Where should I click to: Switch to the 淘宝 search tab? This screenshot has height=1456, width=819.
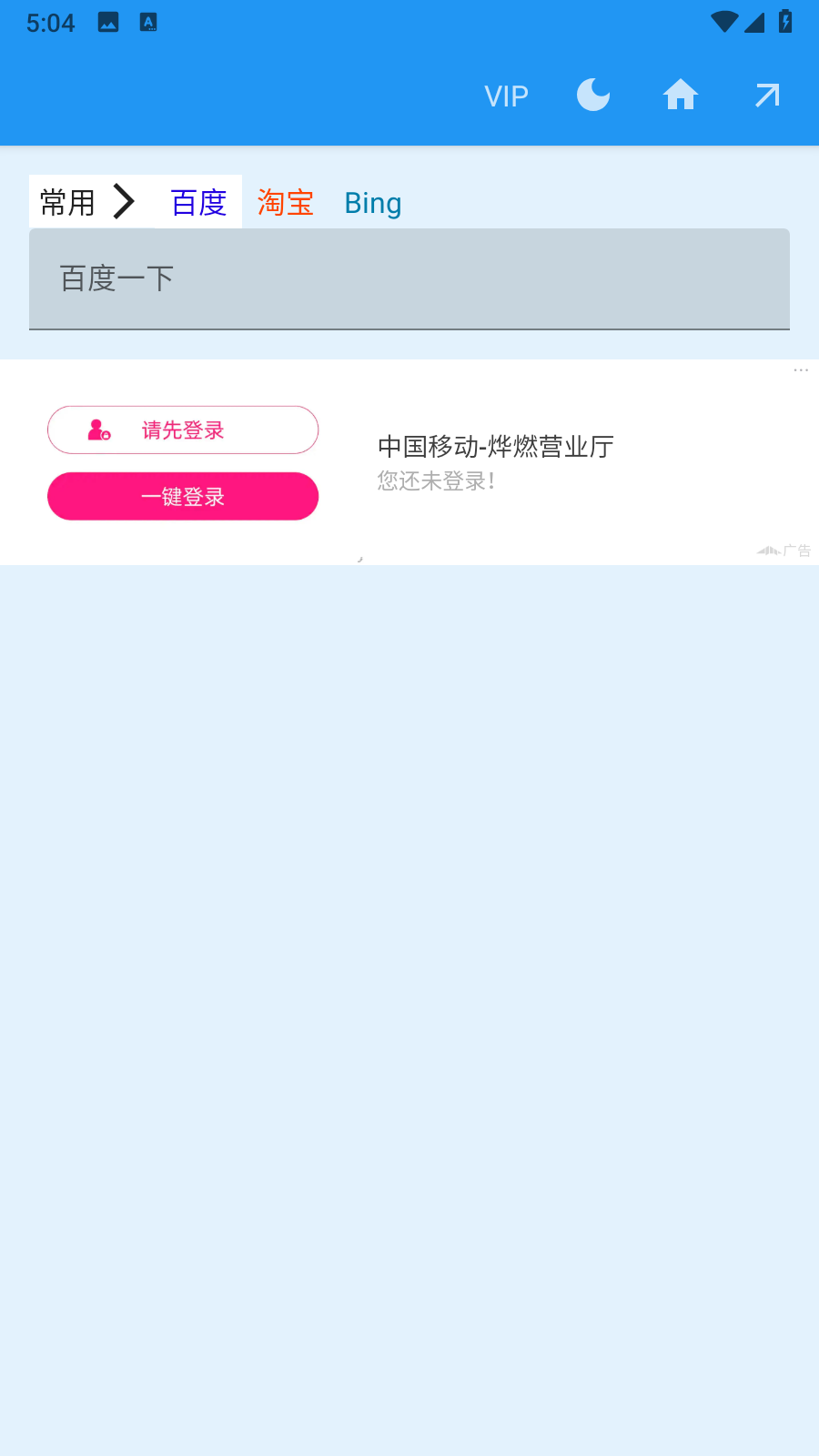coord(285,202)
